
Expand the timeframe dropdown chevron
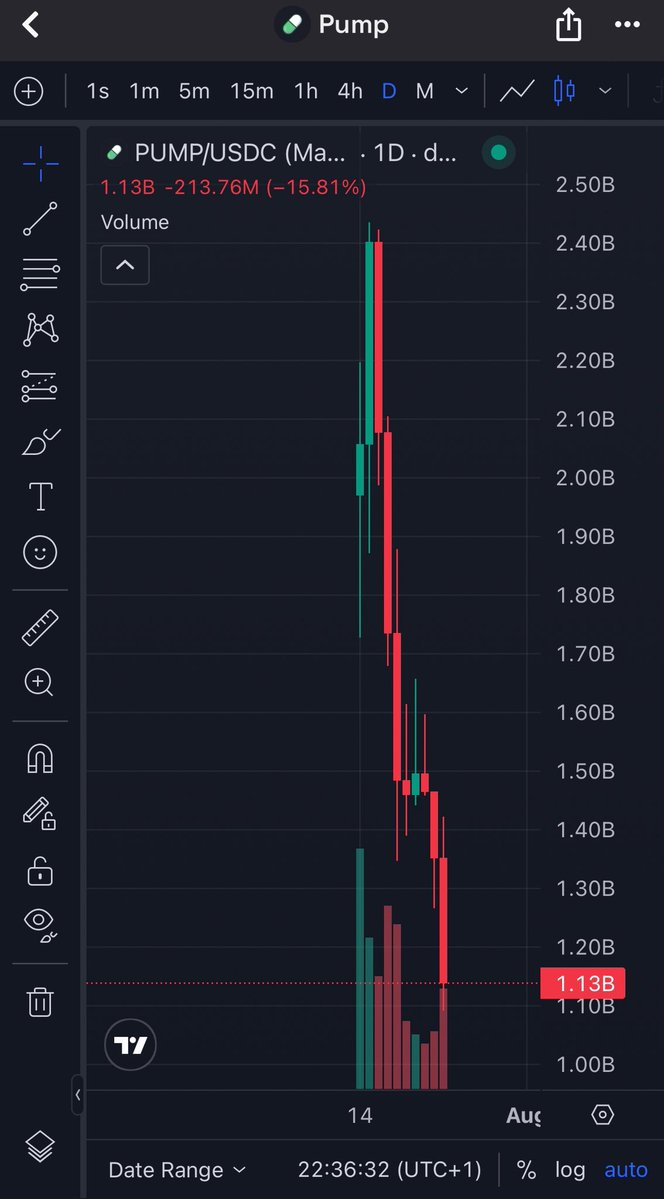point(461,91)
